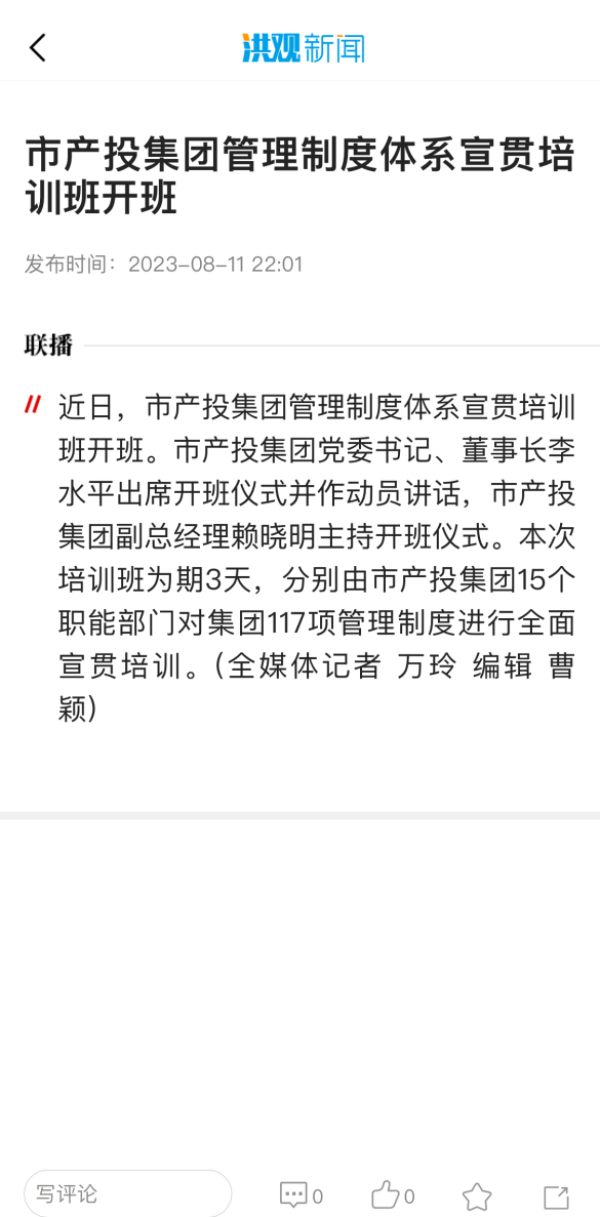Tap the 写评论 comment input field
This screenshot has width=600, height=1217.
click(127, 1194)
